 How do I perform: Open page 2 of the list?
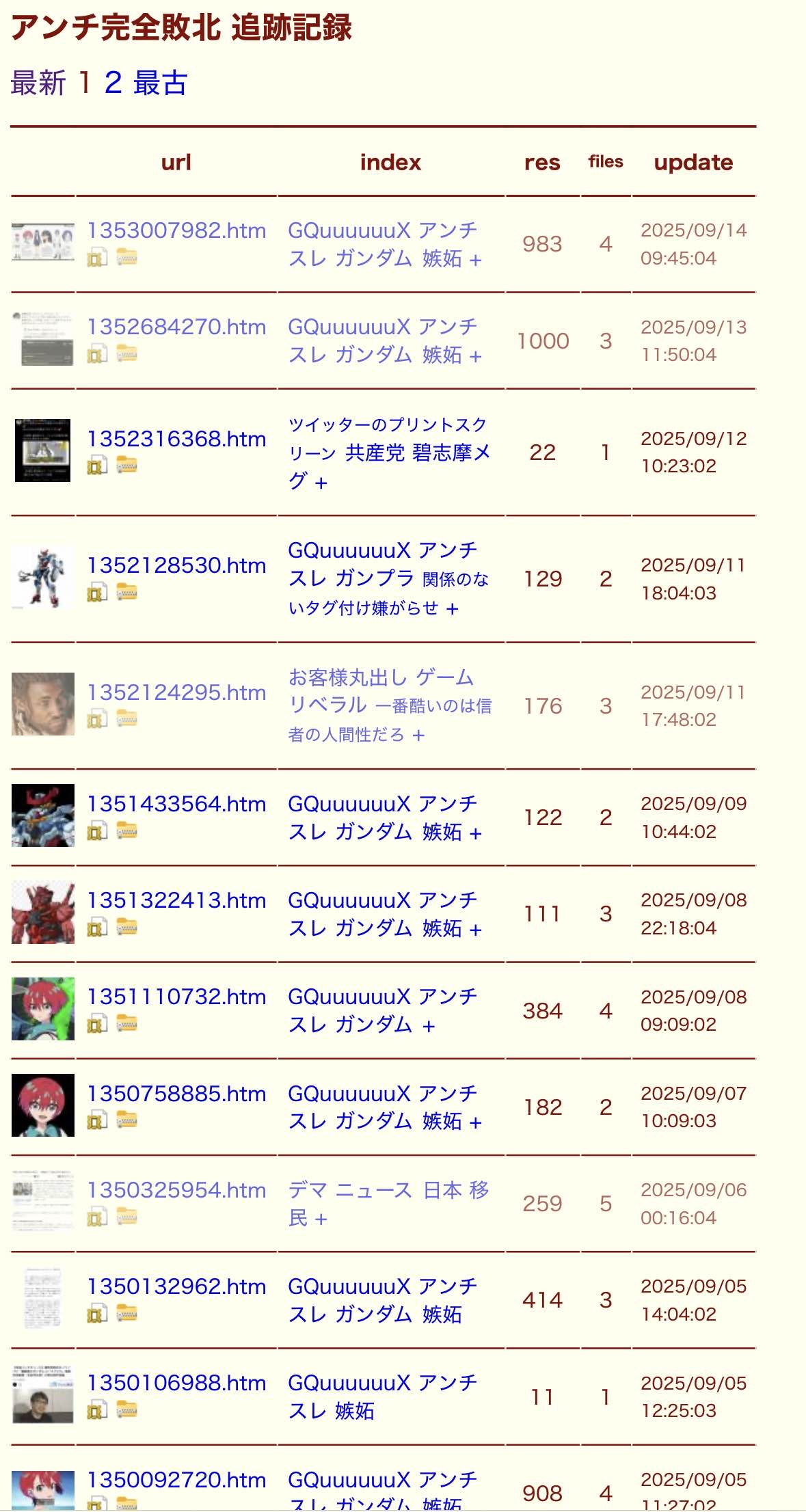point(113,83)
